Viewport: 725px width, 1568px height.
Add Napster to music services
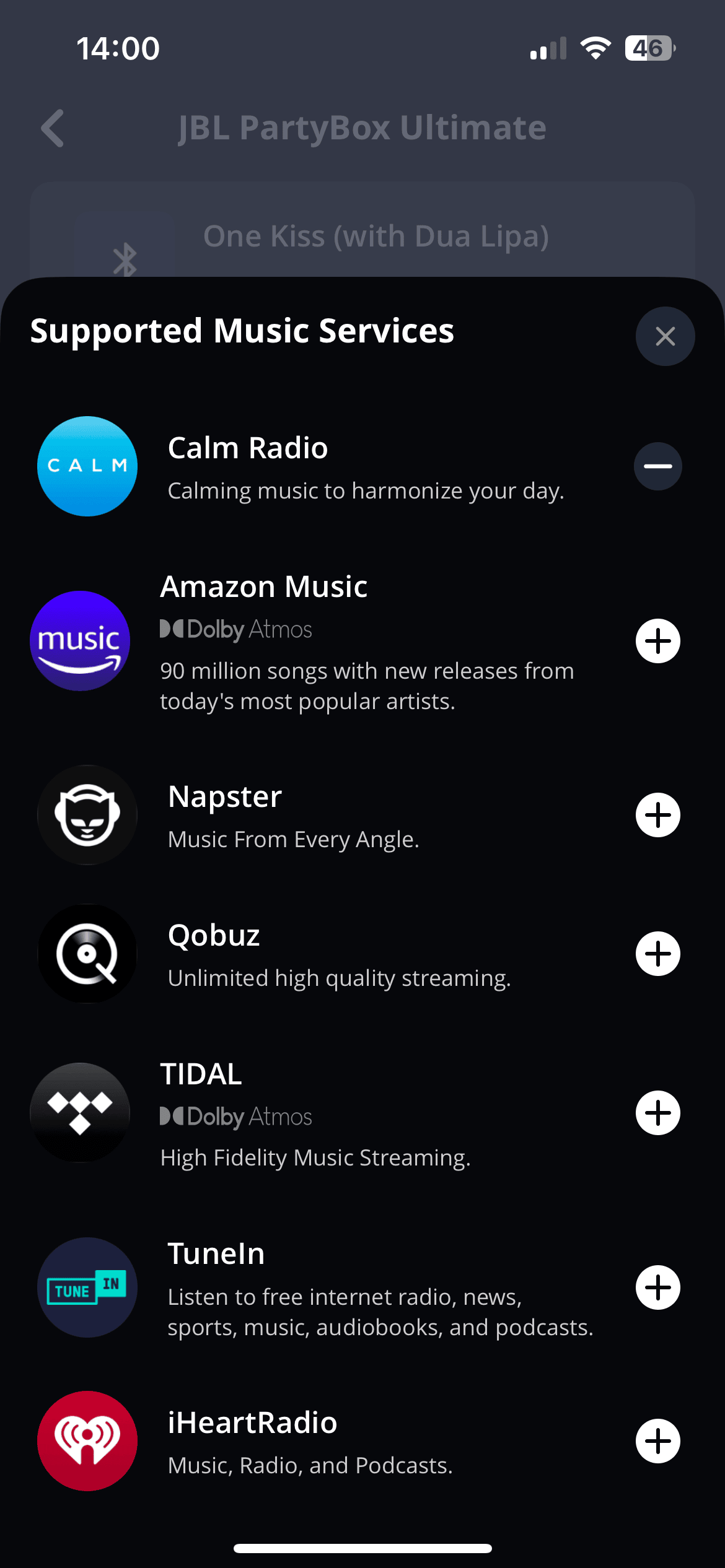[657, 815]
